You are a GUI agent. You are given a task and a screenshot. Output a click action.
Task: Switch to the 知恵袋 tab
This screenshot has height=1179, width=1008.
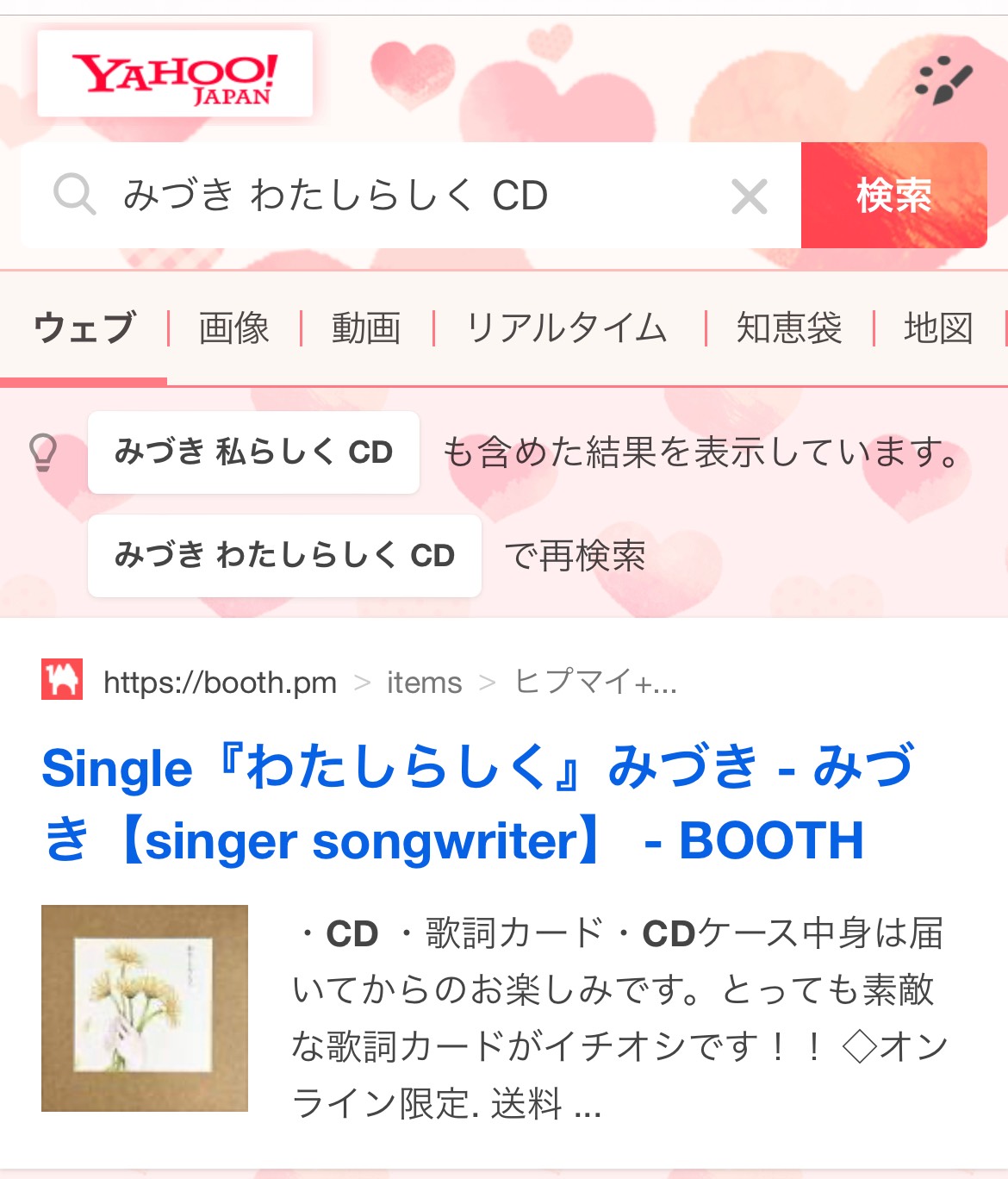(788, 328)
